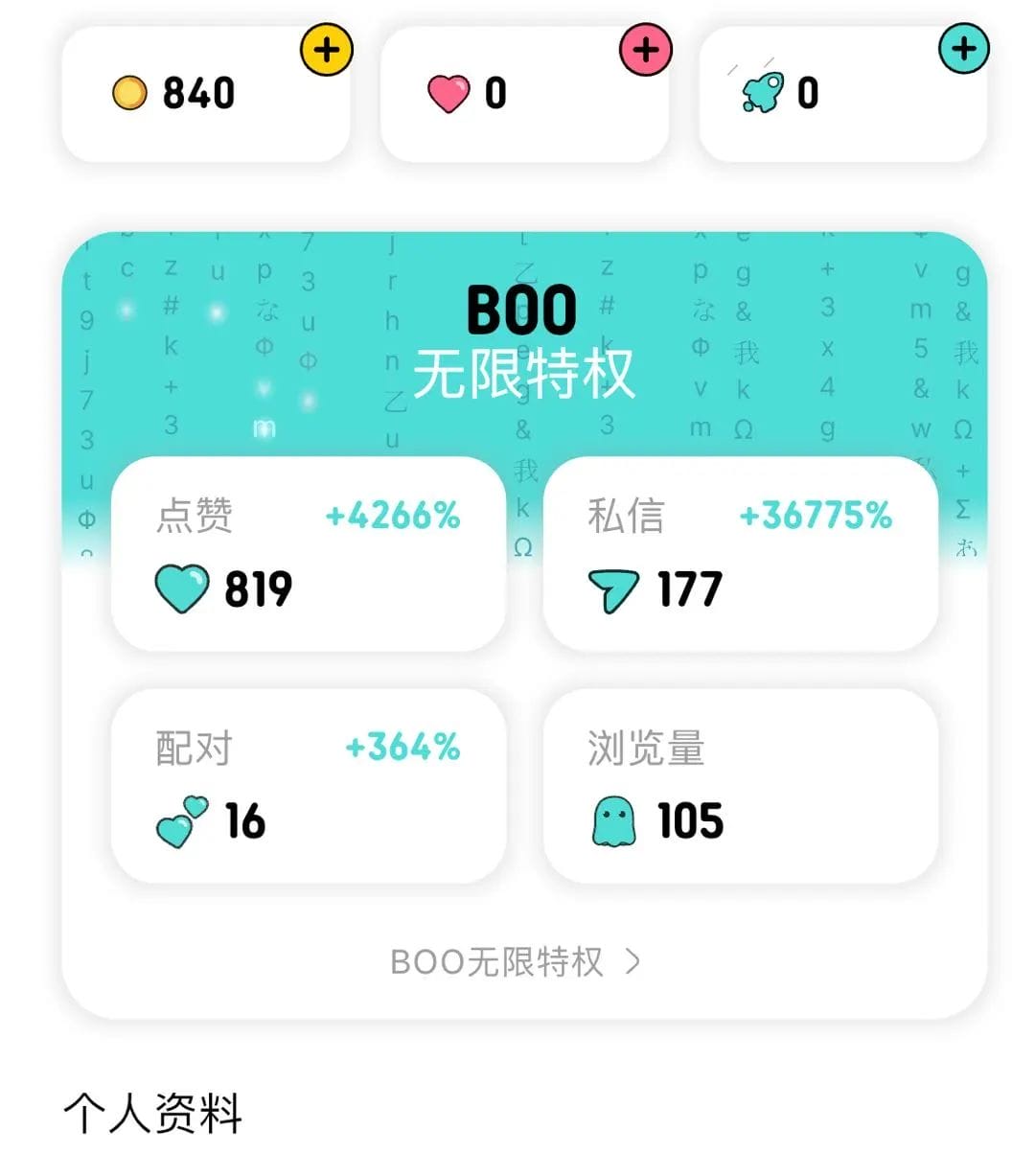The image size is (1035, 1176).
Task: Open the BOO无限特权 link
Action: point(516,961)
